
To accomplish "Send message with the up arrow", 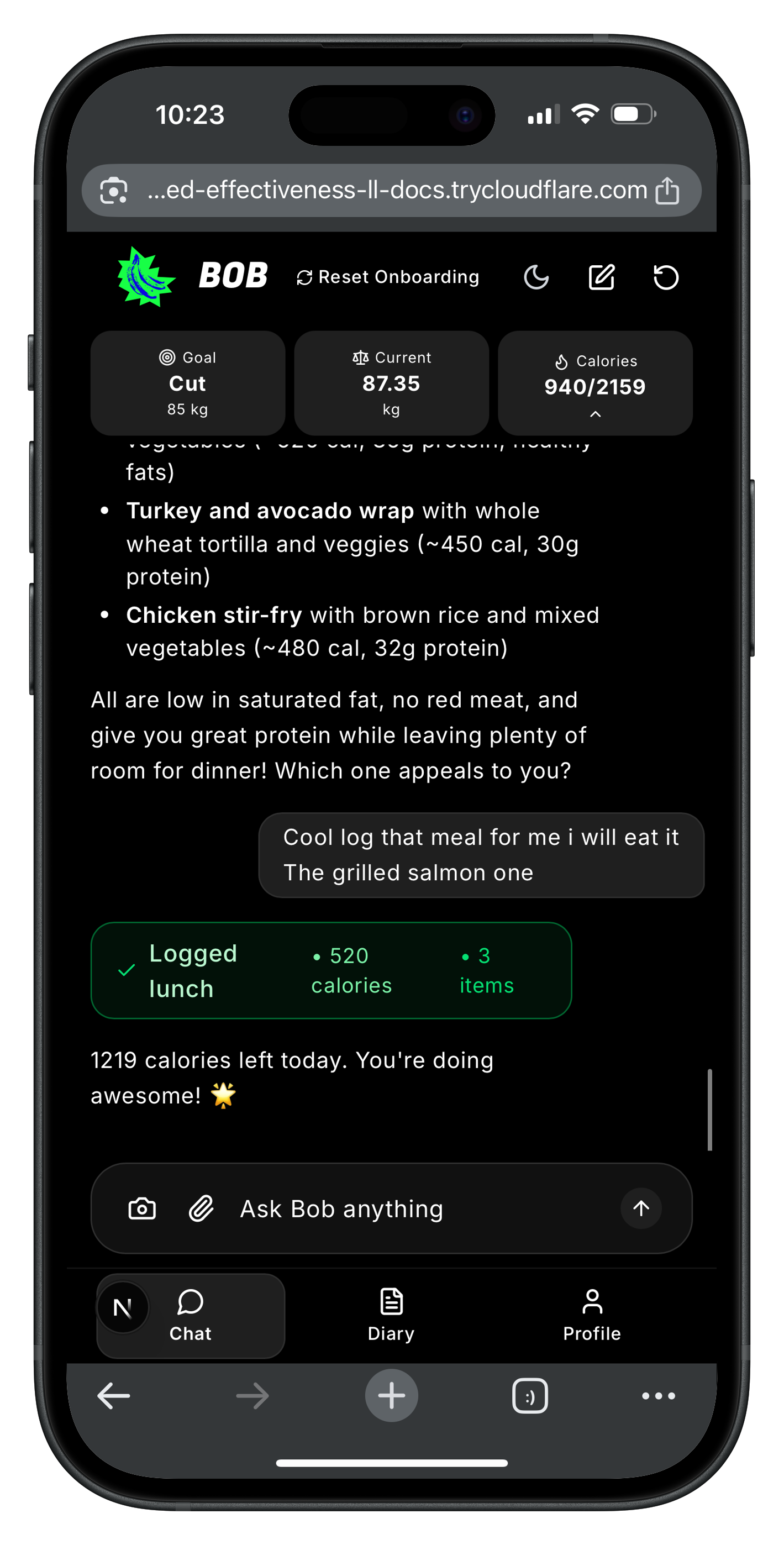I will 641,1208.
